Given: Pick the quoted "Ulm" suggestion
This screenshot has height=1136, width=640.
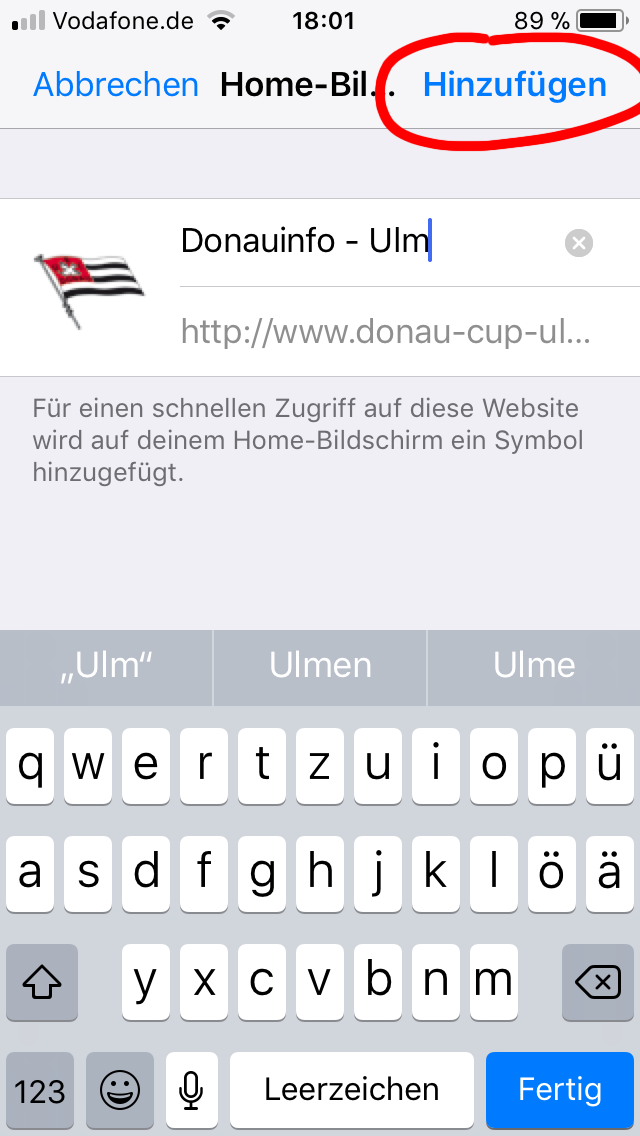Looking at the screenshot, I should click(x=106, y=666).
